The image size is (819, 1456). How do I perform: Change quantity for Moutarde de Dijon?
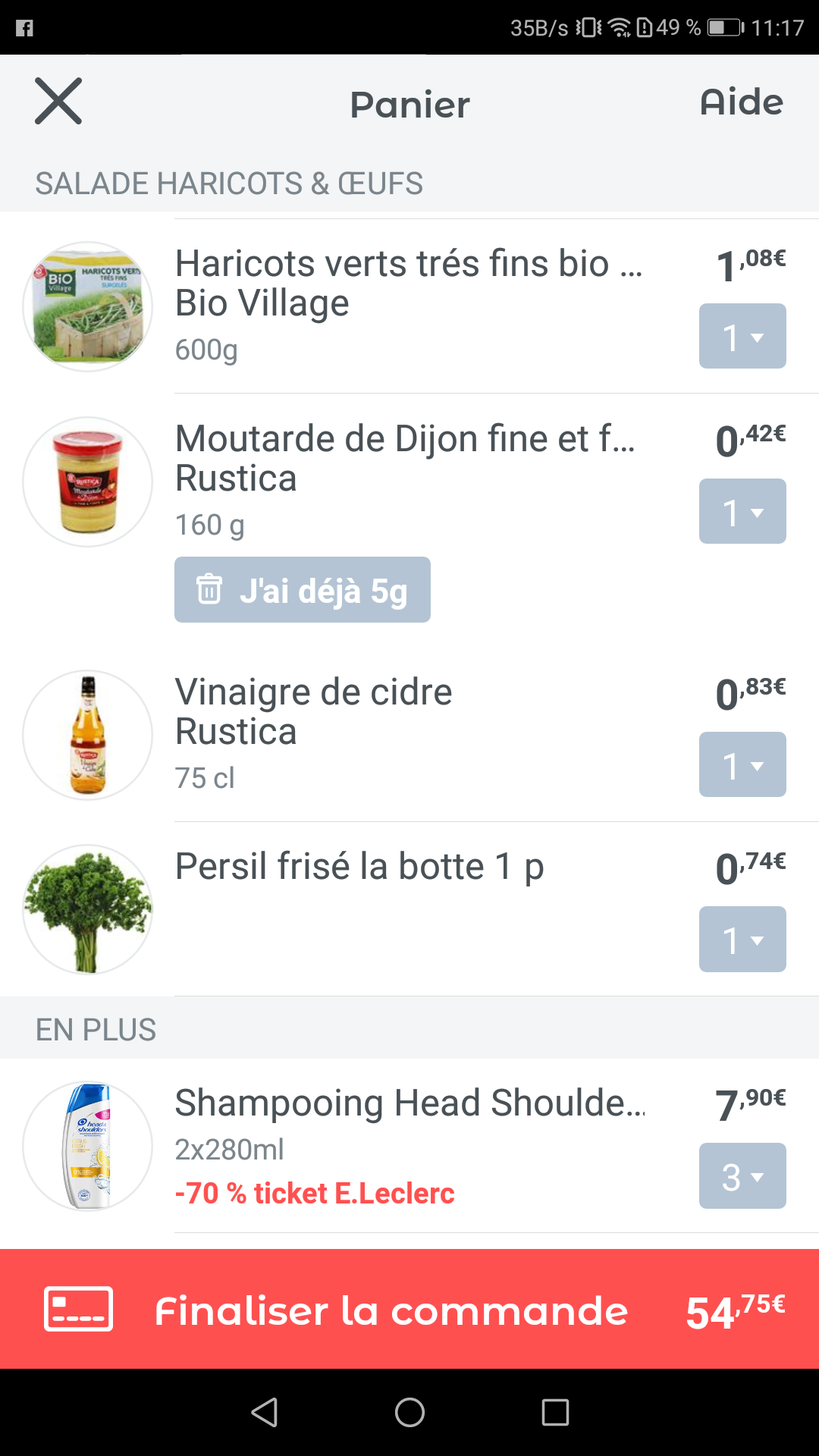pyautogui.click(x=742, y=512)
